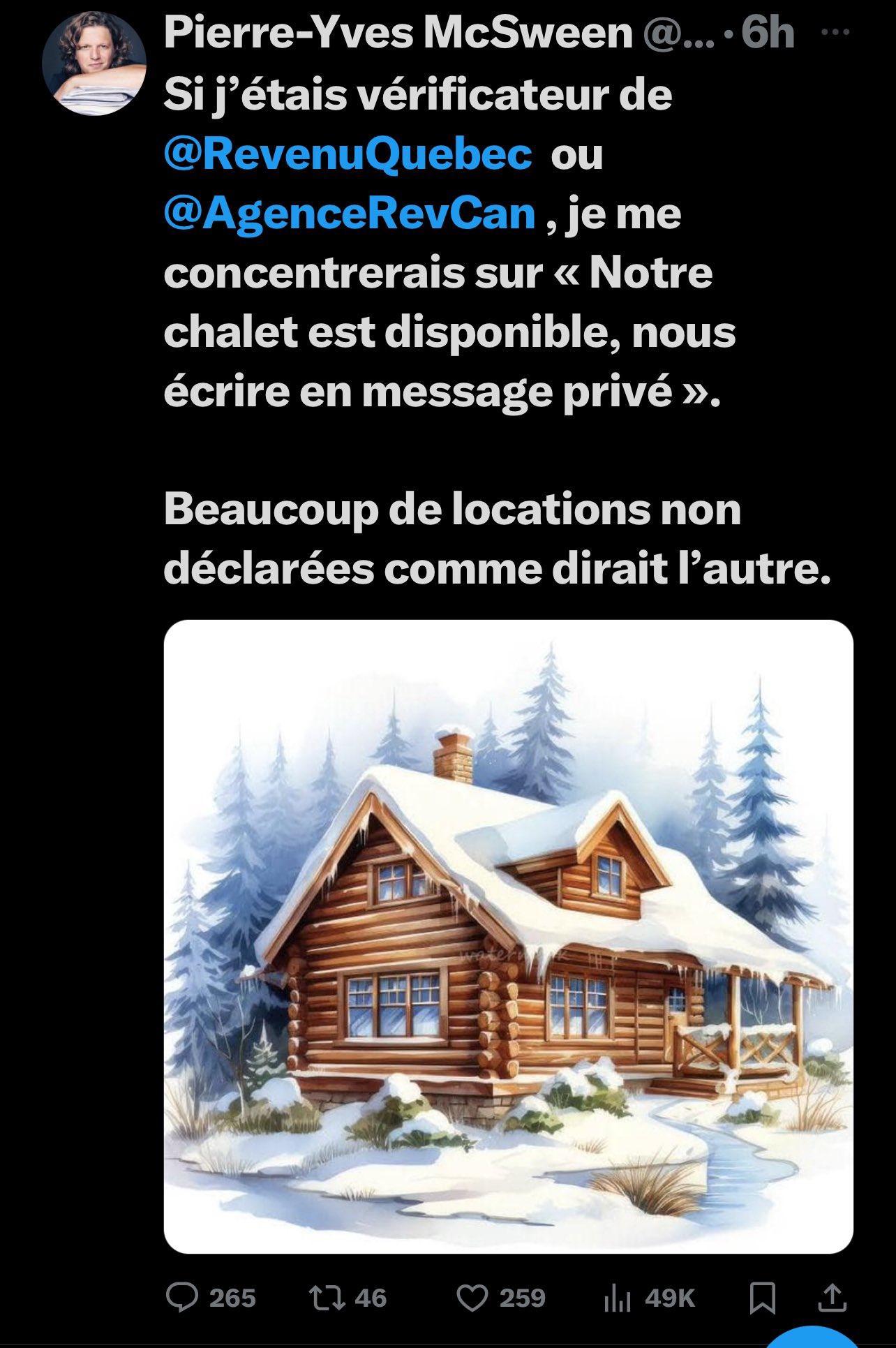
Task: Reply to the tweet with 265 comments
Action: coord(183,1298)
